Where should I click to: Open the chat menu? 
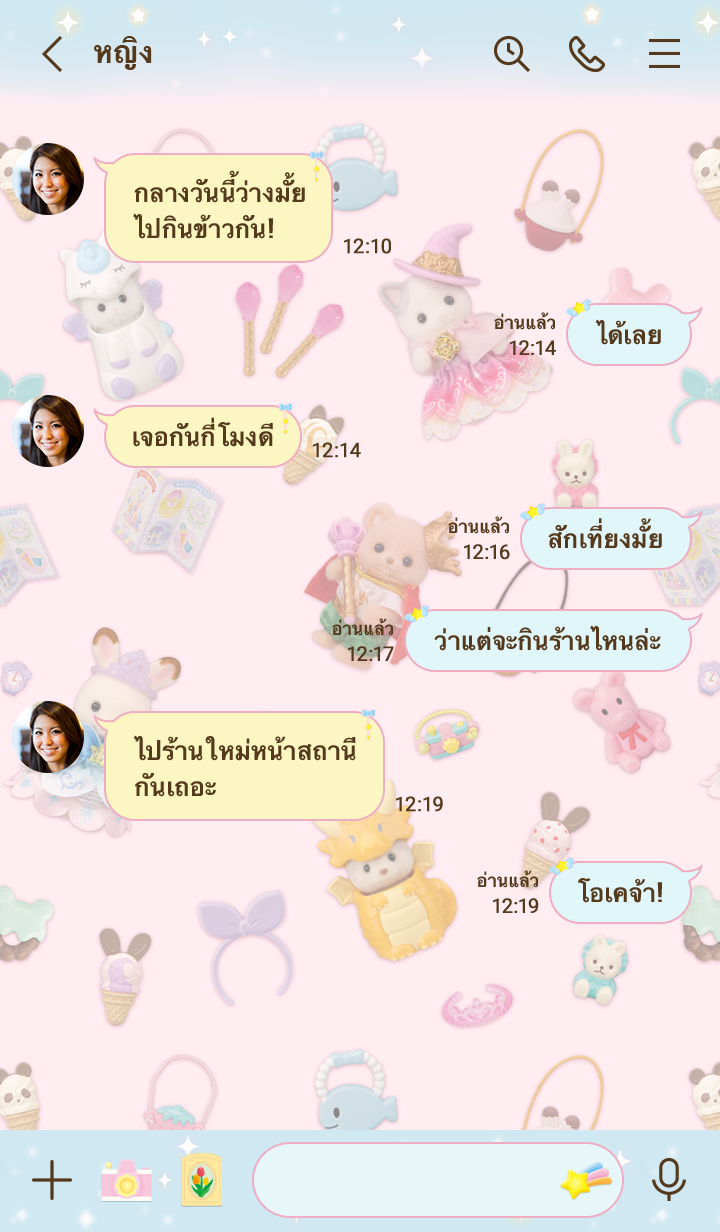tap(664, 53)
